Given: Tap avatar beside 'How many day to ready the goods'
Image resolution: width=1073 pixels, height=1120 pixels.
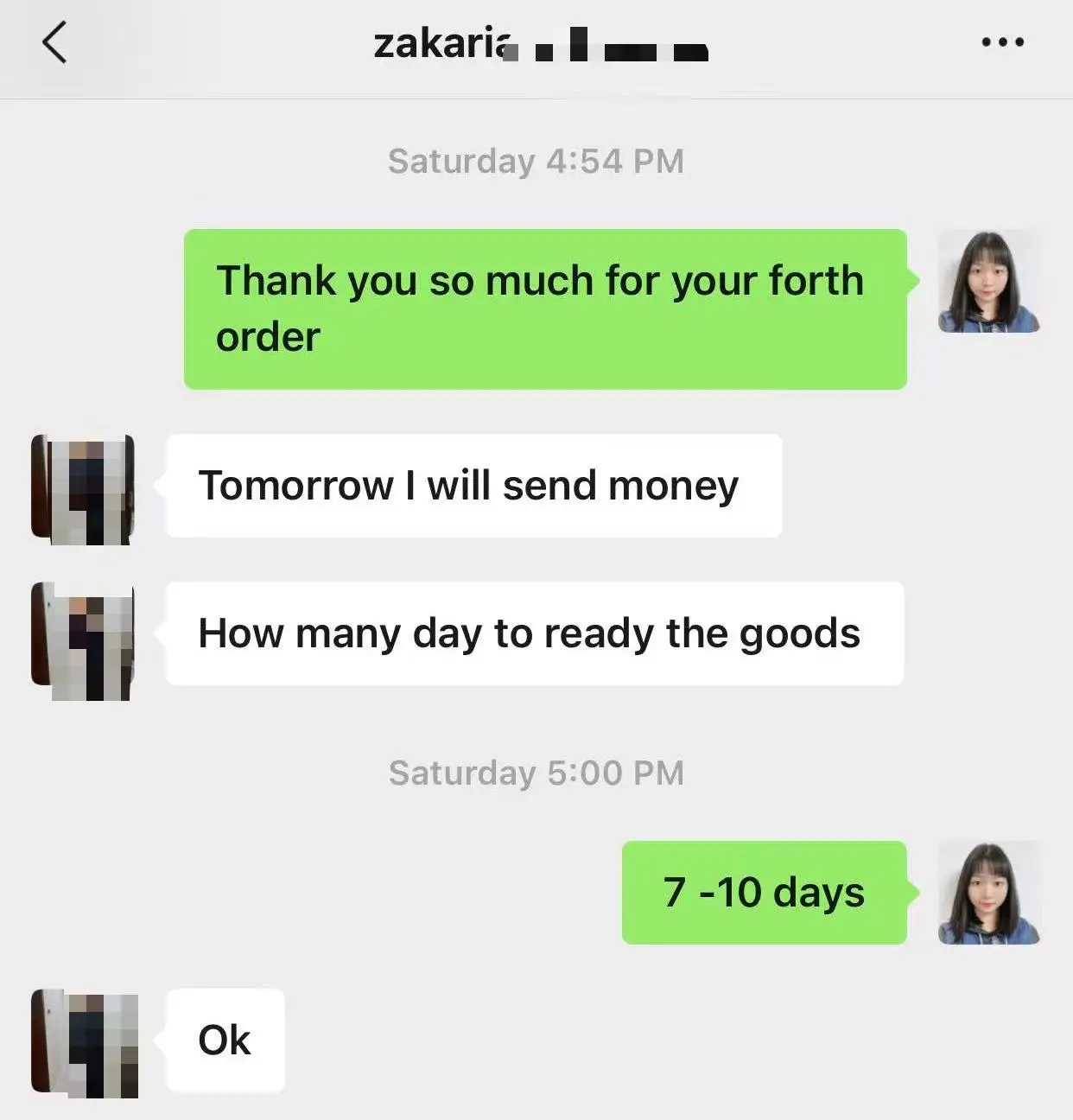Looking at the screenshot, I should coord(84,640).
